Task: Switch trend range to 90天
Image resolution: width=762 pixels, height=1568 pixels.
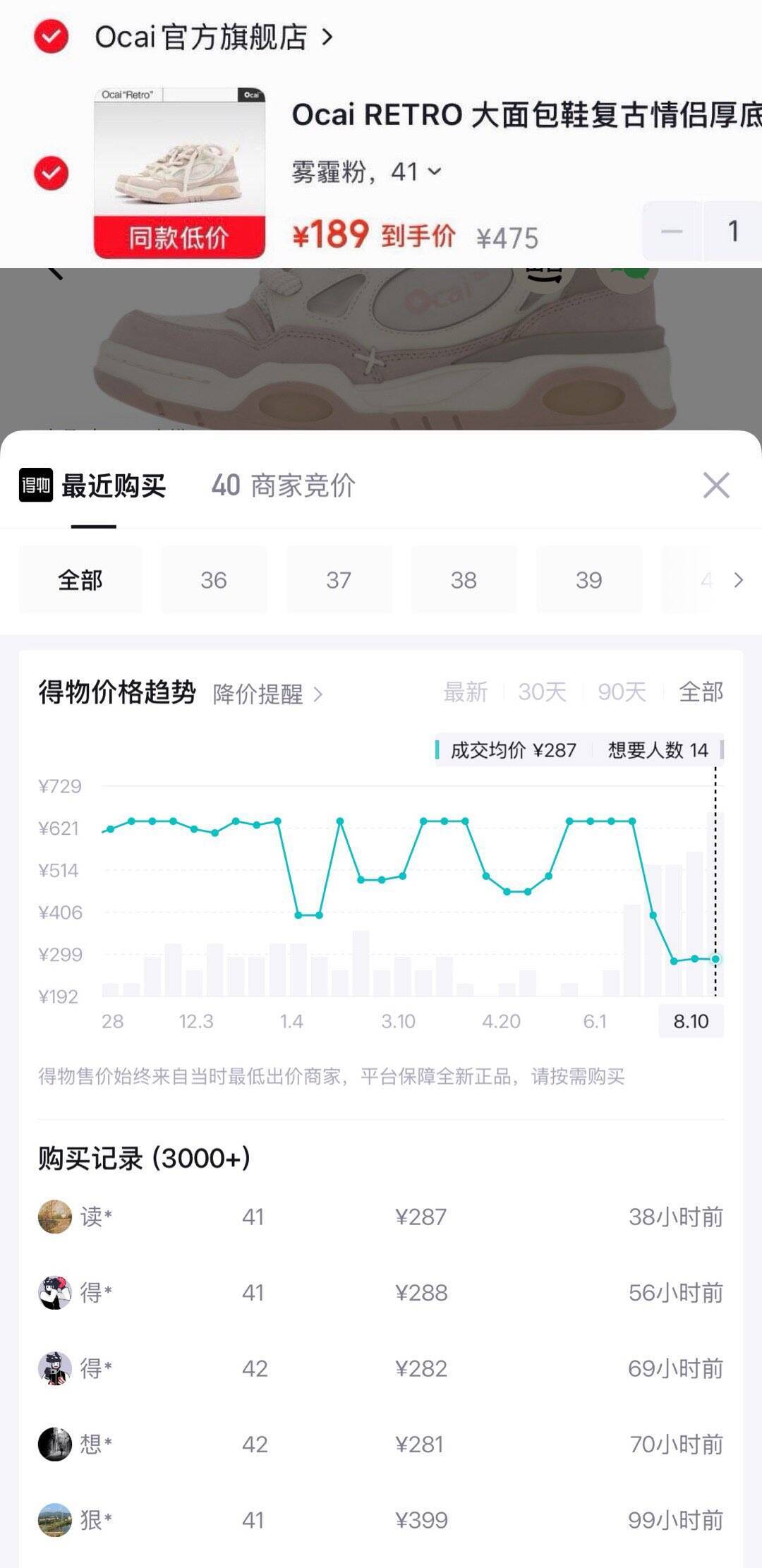Action: click(x=622, y=692)
